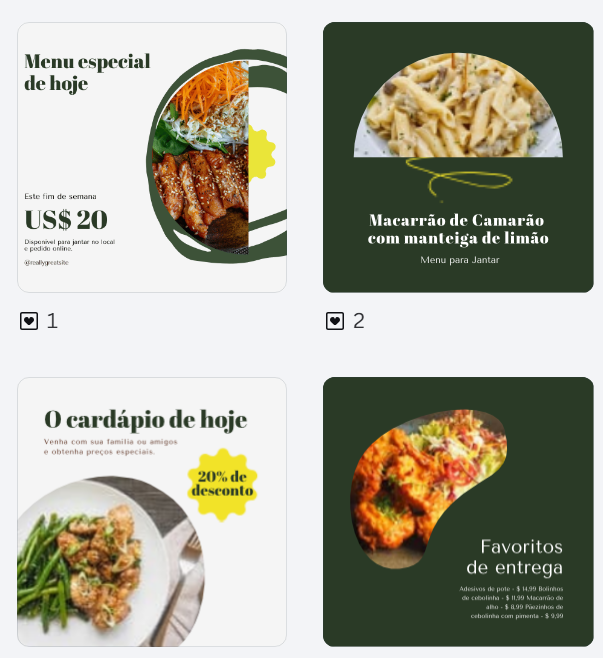The image size is (603, 658).
Task: Like the 'Menu especial de hoje' template
Action: point(29,321)
